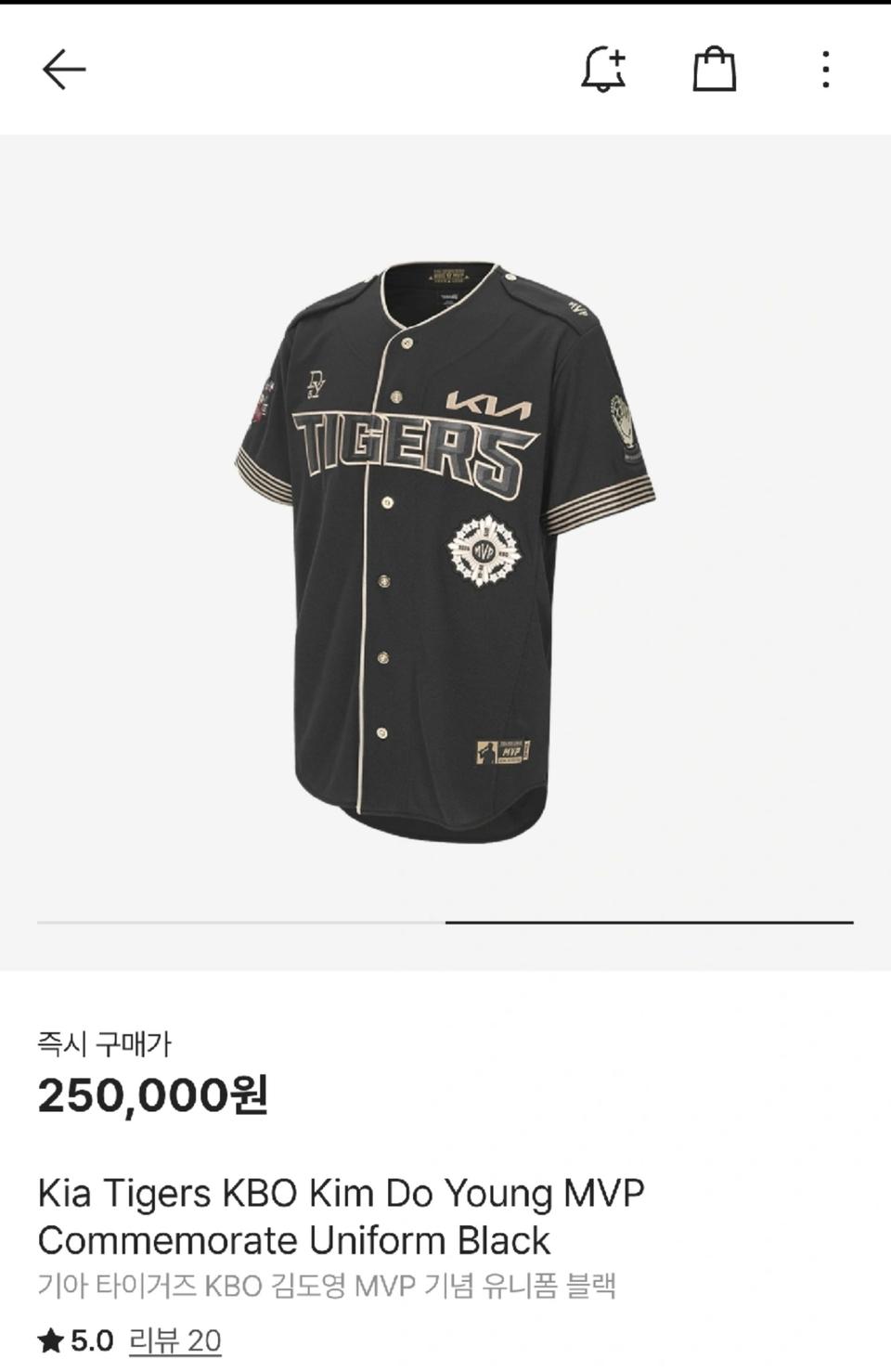
Task: Set a price alert with the bell icon
Action: point(603,70)
